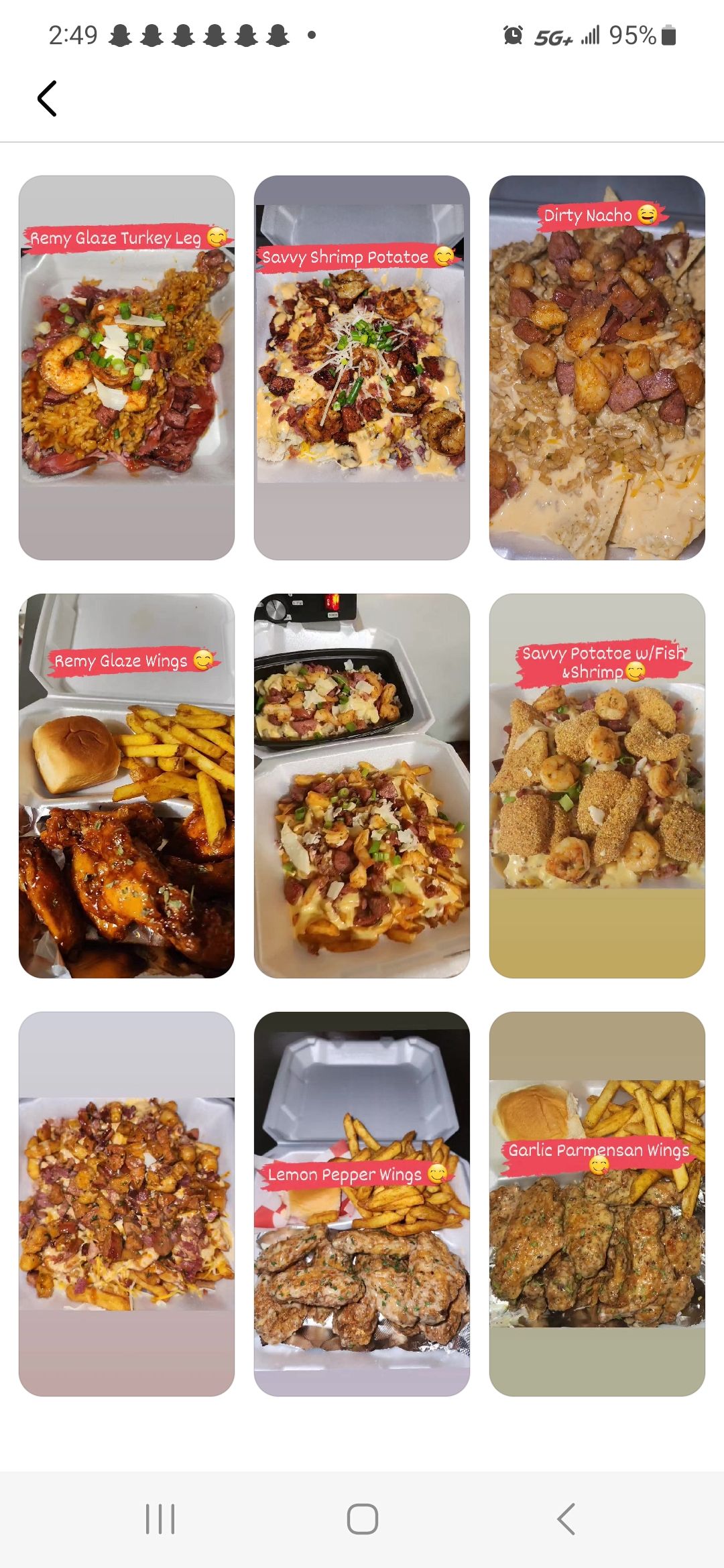Open the Savvy Potatoe w/Fish & Shrimp tile
The height and width of the screenshot is (1568, 724).
tap(597, 785)
